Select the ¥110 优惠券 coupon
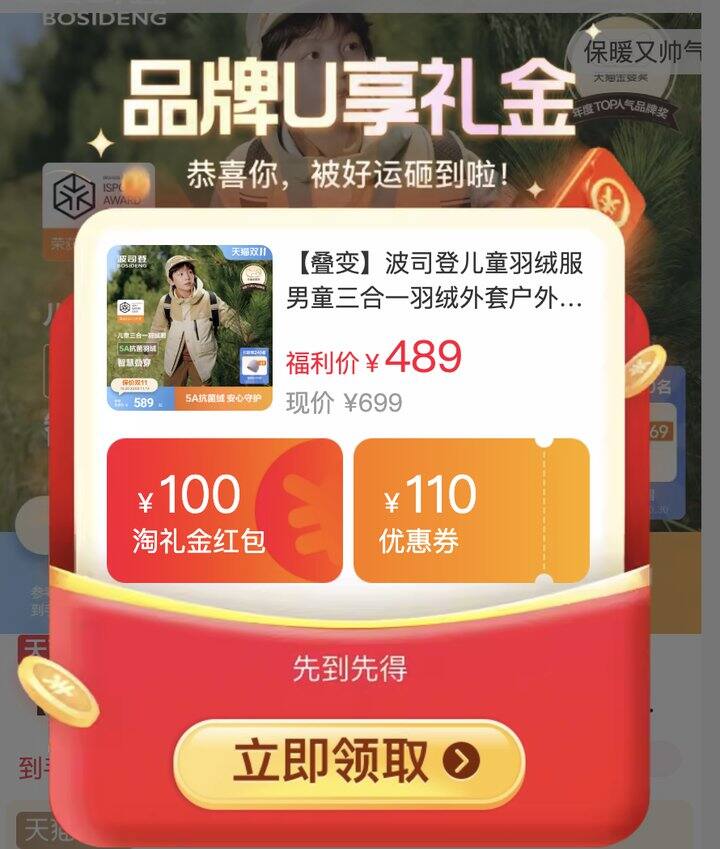 471,511
